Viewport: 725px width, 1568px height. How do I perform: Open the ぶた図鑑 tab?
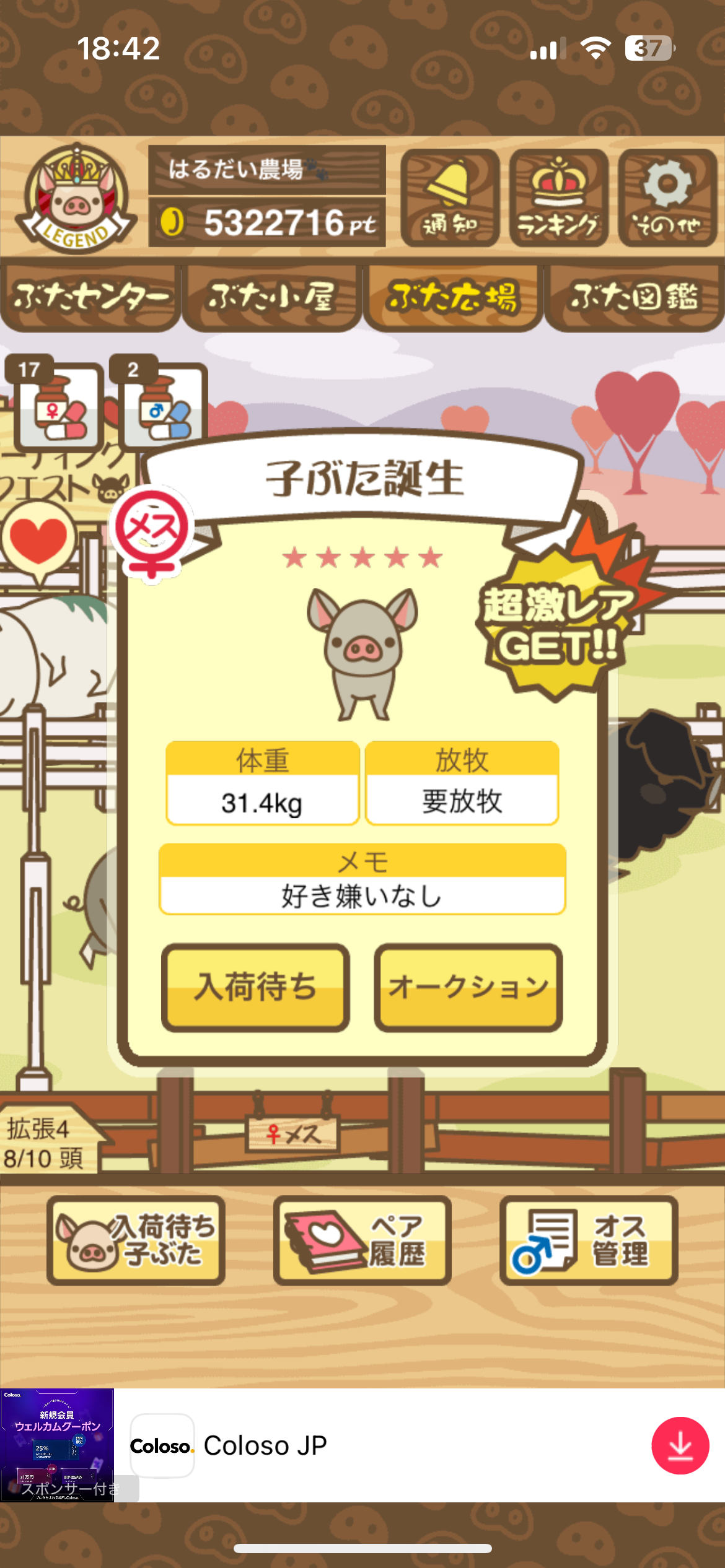point(633,298)
